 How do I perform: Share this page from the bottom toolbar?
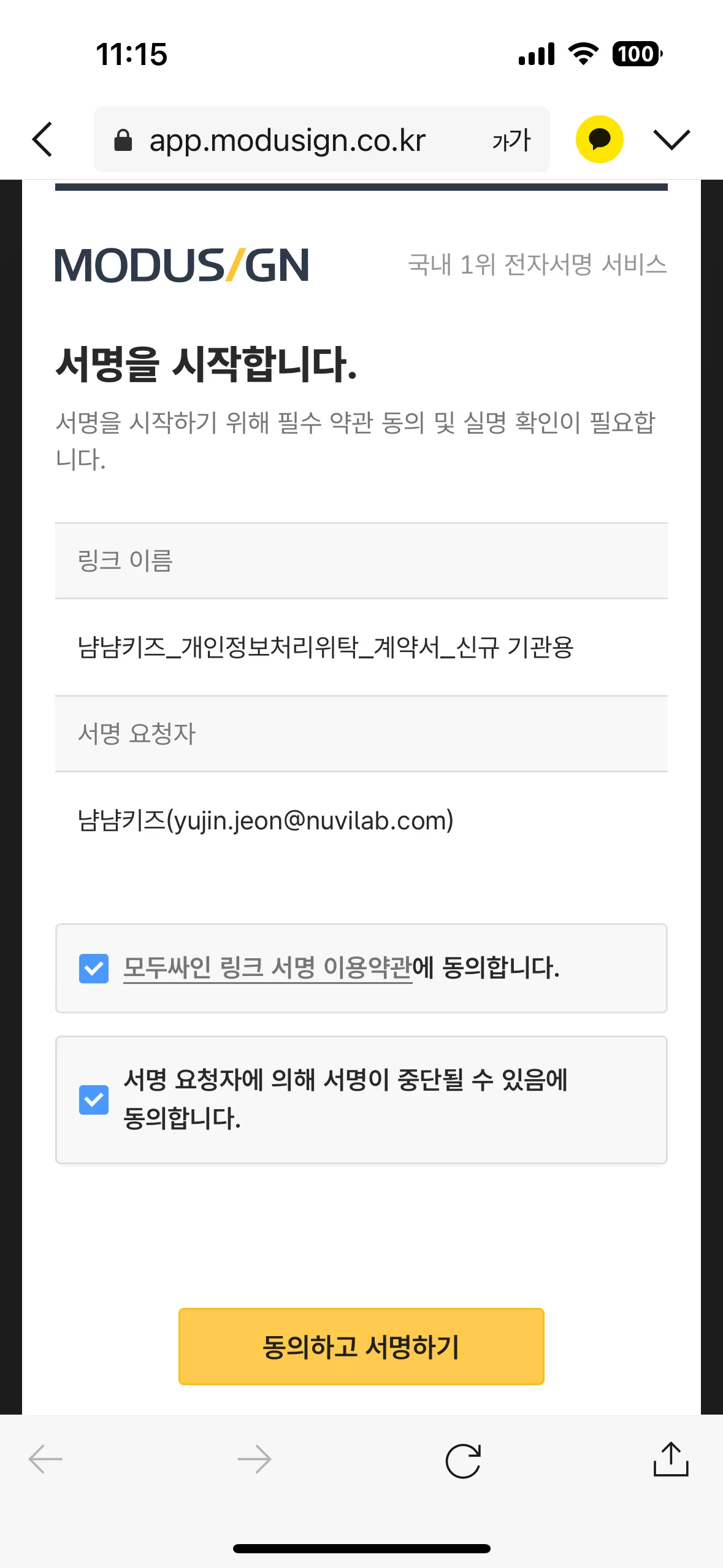click(x=671, y=1458)
